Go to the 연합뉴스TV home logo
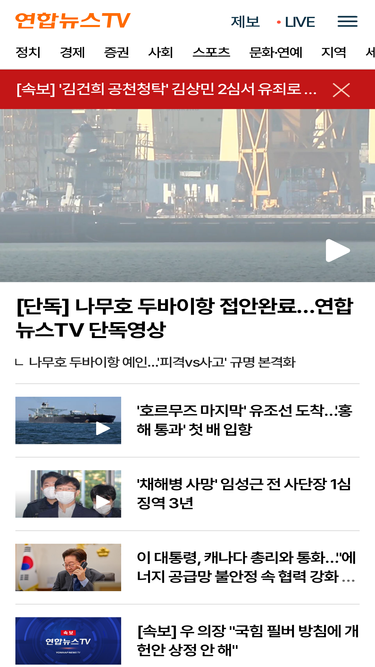 pos(73,20)
